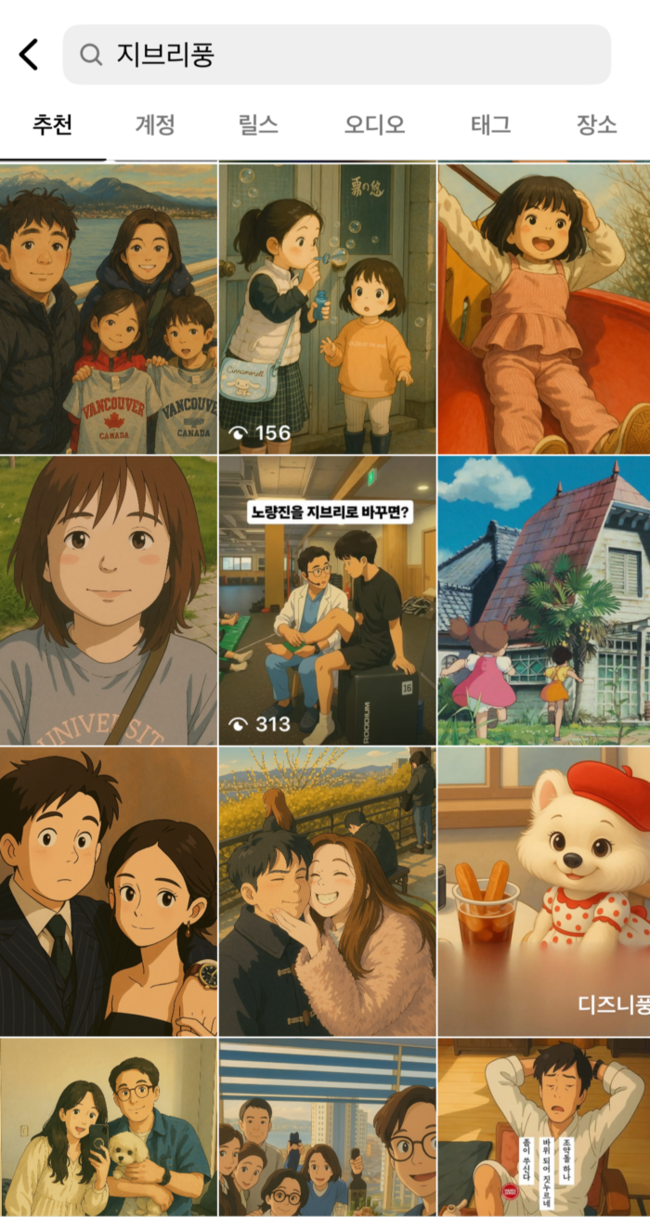Open the couple hugging by yellow flowers post
Viewport: 650px width, 1217px height.
tap(327, 890)
